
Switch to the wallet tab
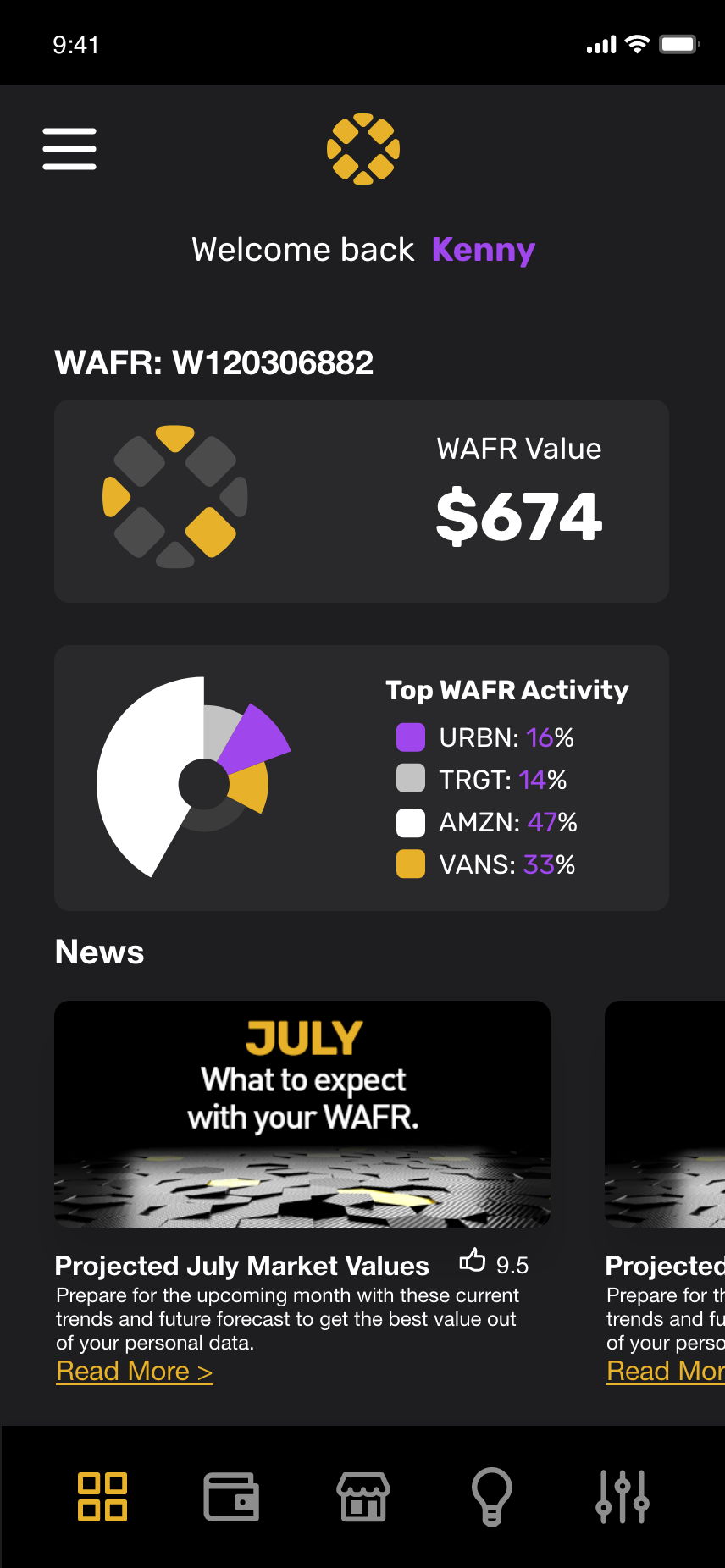tap(231, 1497)
